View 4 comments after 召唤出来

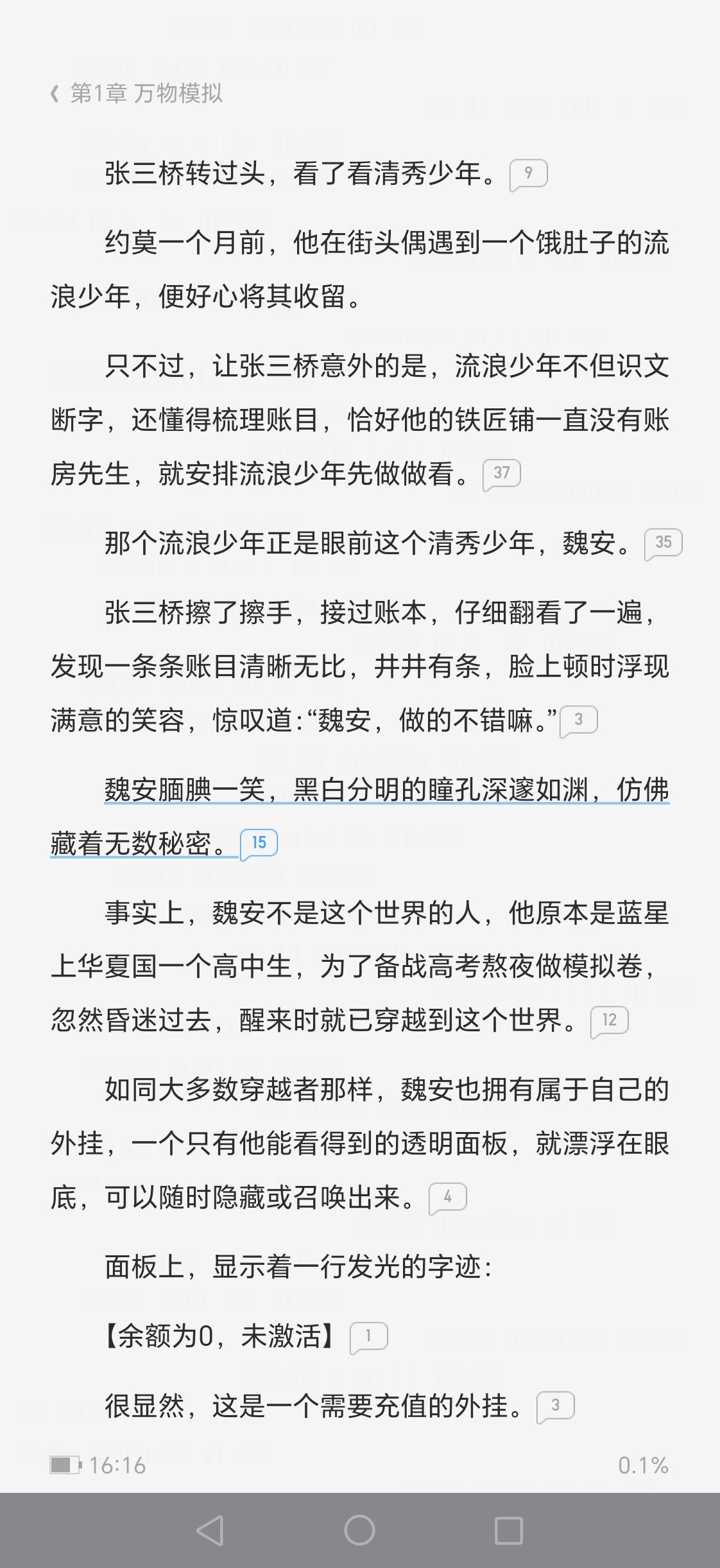(x=447, y=1198)
